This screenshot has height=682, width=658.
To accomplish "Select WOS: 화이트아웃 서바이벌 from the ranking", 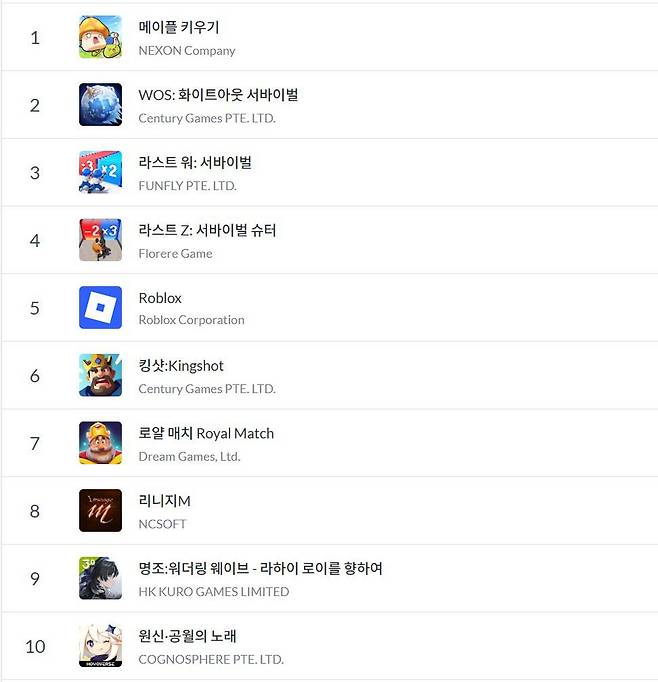I will (218, 95).
